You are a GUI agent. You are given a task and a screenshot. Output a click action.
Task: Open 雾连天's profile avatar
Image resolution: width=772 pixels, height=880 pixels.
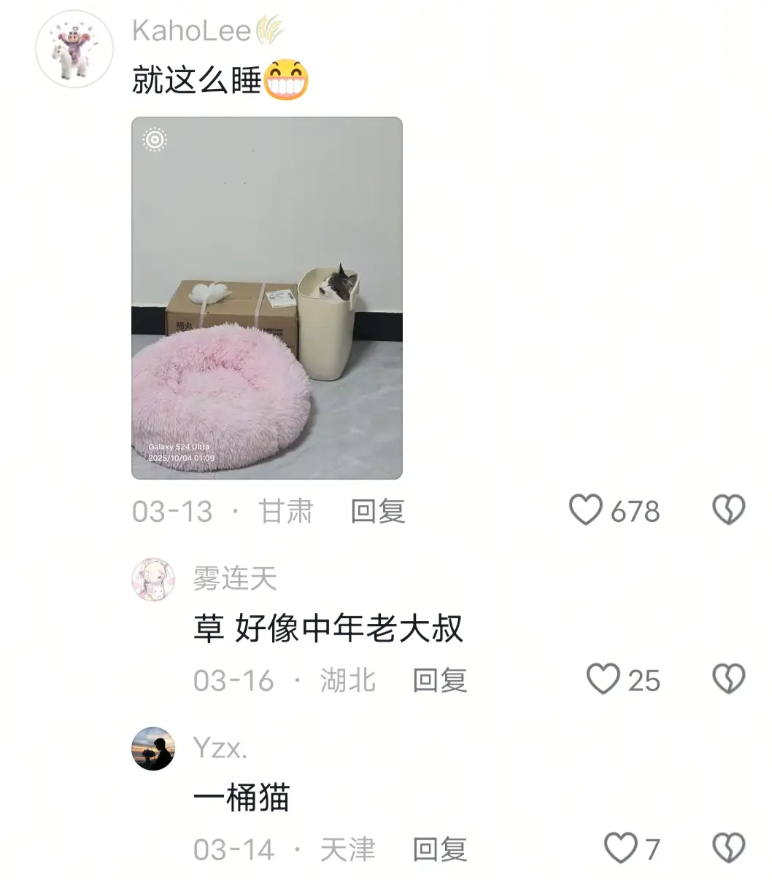[153, 579]
